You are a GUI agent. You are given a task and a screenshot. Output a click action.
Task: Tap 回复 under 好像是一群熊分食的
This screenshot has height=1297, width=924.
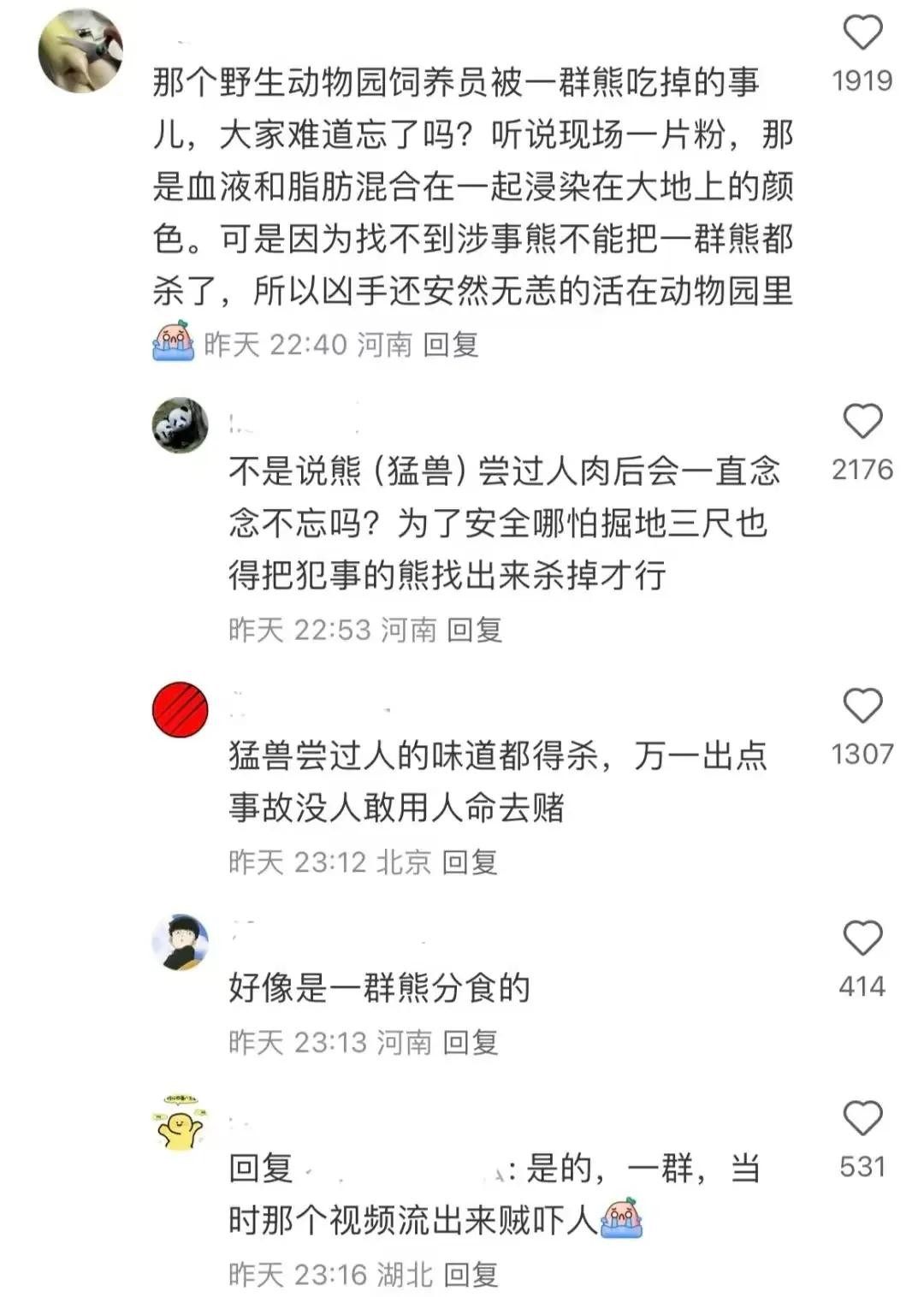tap(470, 1043)
